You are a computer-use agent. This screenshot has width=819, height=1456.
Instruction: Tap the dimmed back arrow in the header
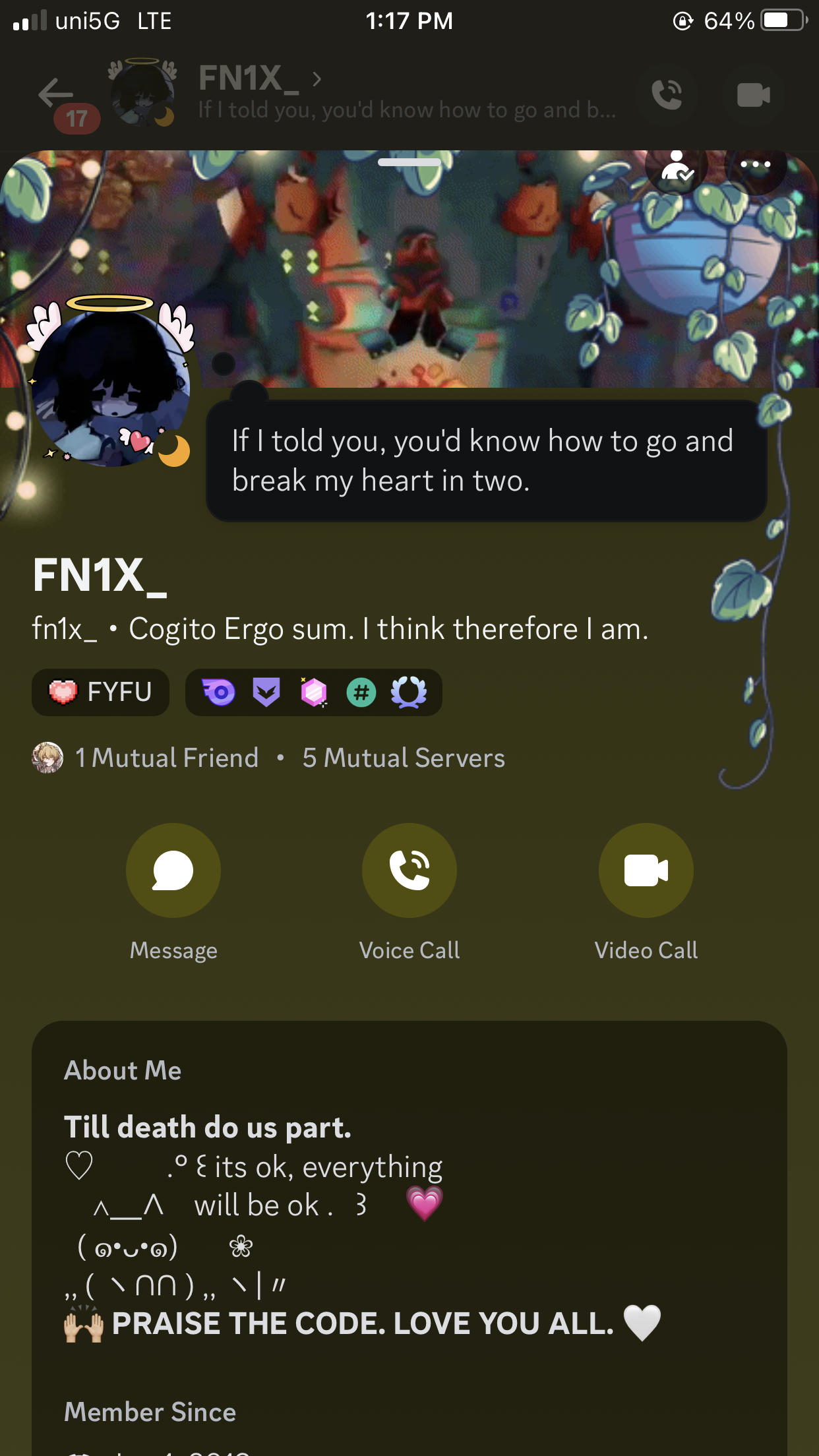pos(55,93)
